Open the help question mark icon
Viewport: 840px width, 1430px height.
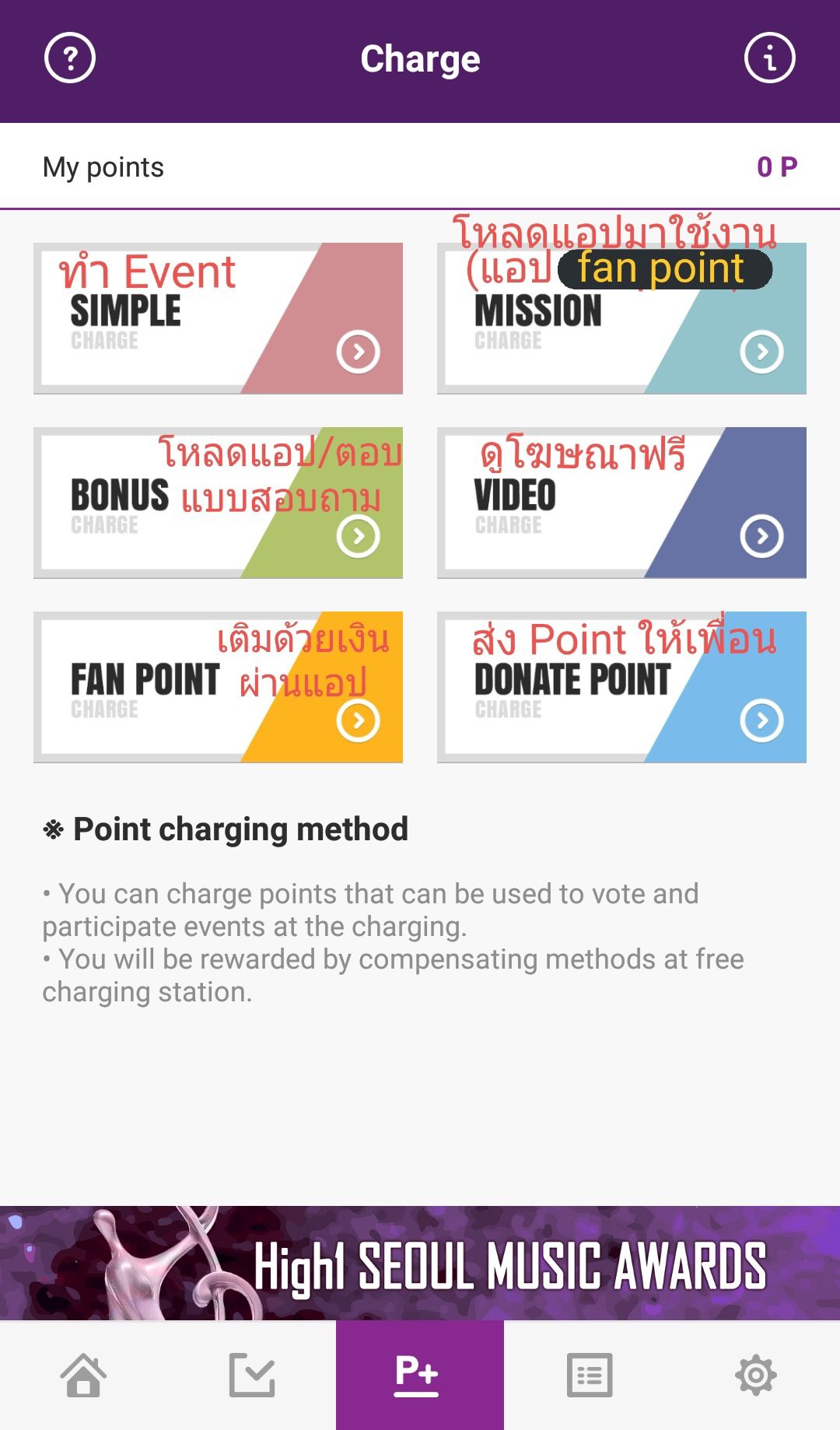point(70,58)
